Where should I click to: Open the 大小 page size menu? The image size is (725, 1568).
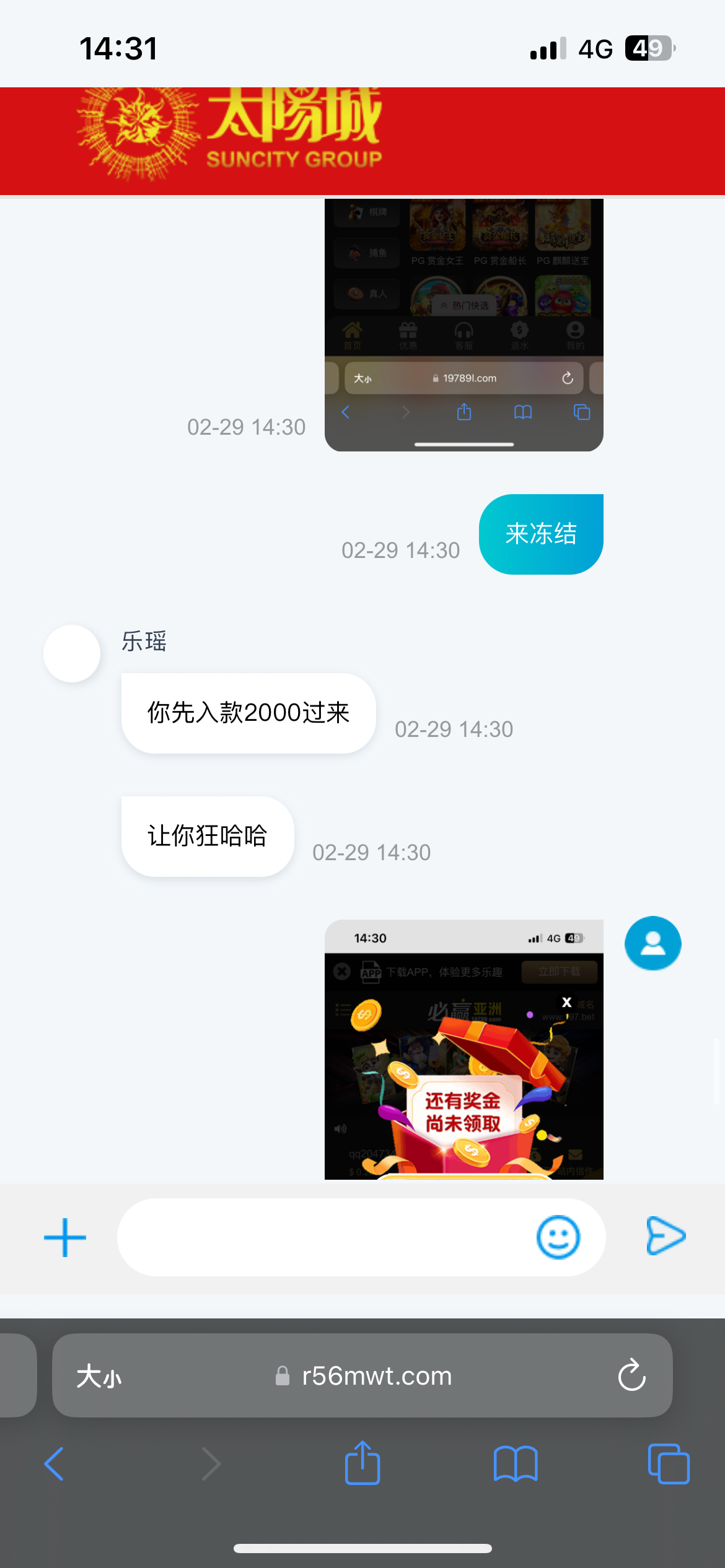pos(99,1376)
